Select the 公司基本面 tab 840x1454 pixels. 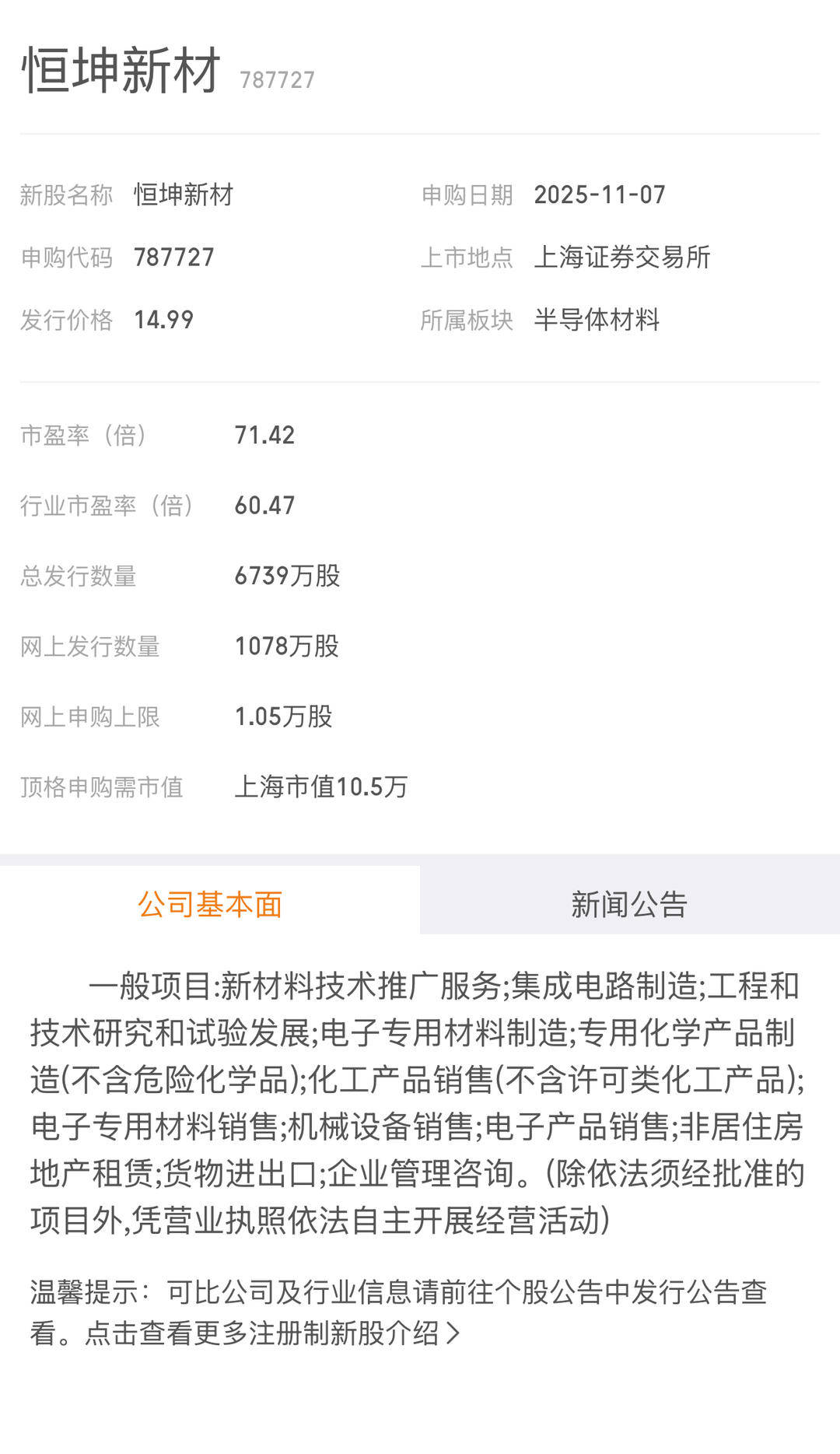coord(210,904)
